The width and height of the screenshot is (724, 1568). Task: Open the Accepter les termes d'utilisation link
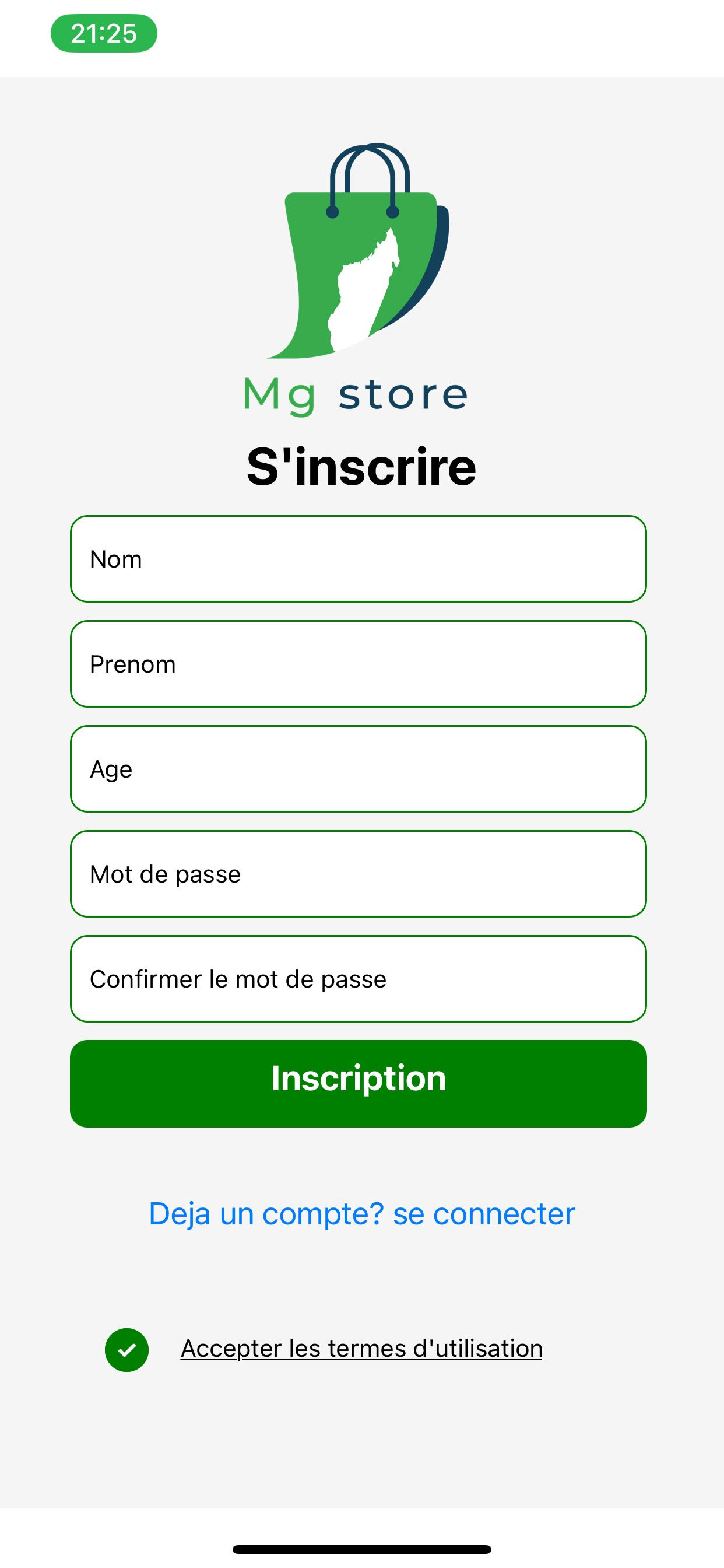coord(361,1348)
